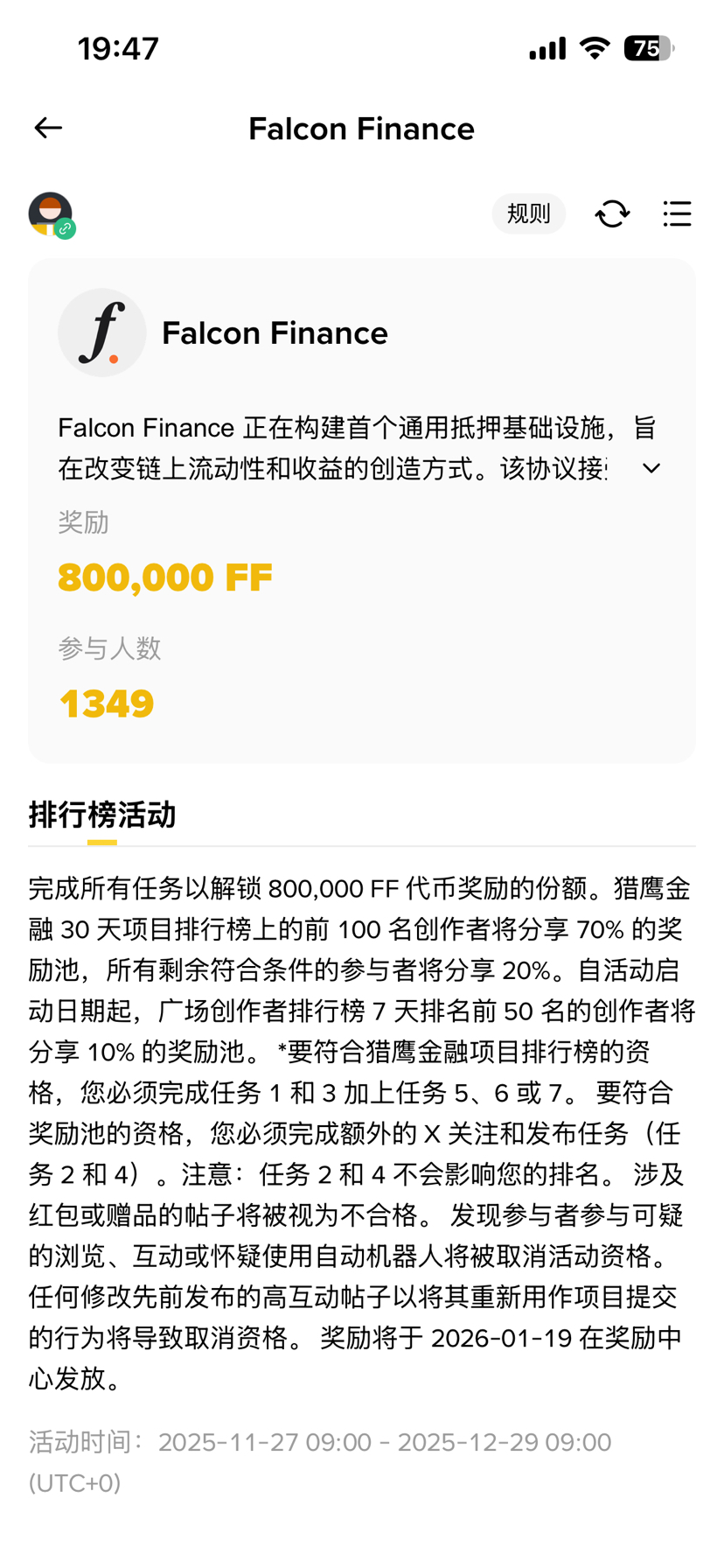Open the list menu icon
The width and height of the screenshot is (724, 1568).
[677, 214]
